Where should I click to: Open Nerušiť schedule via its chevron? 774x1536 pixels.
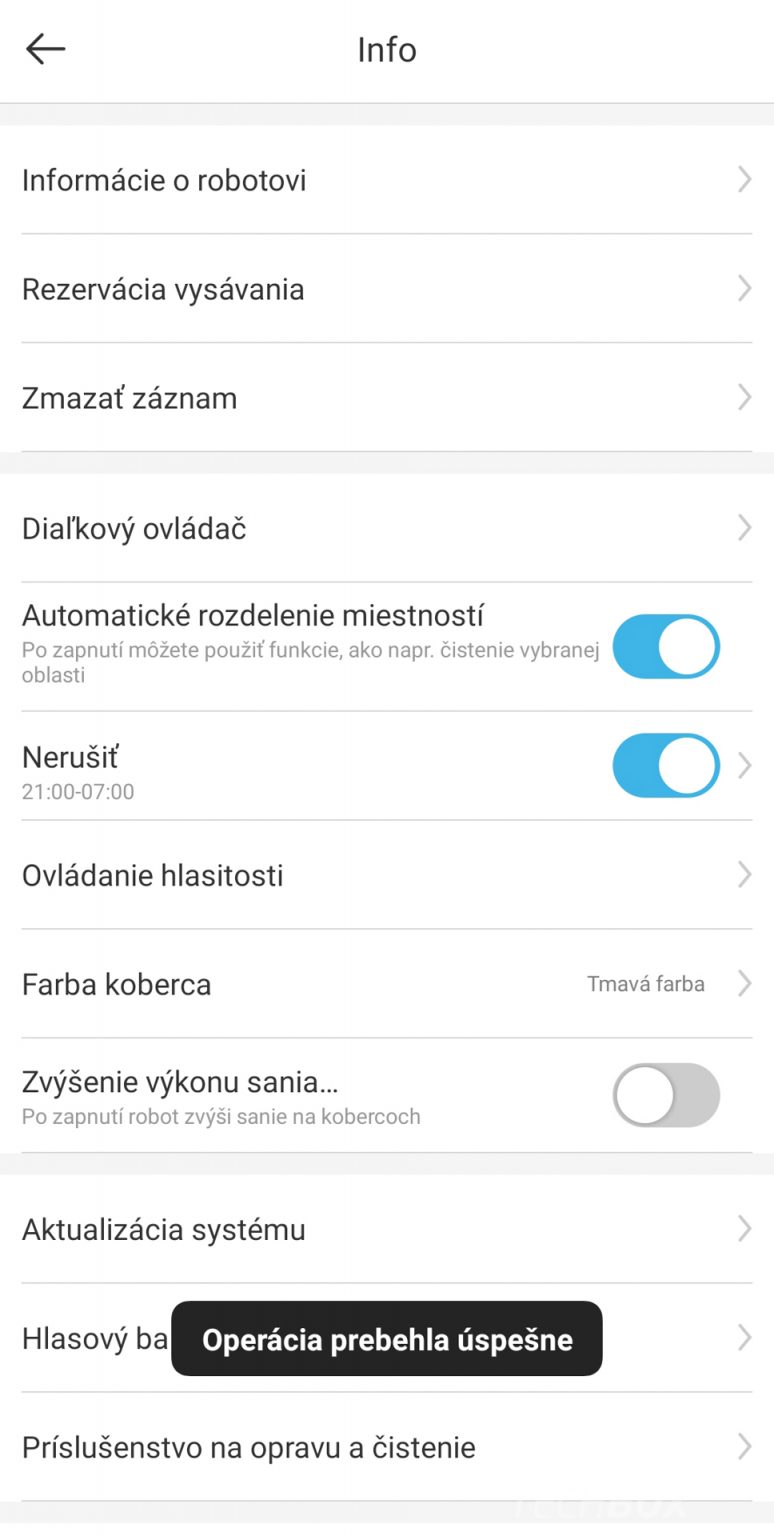(x=745, y=766)
